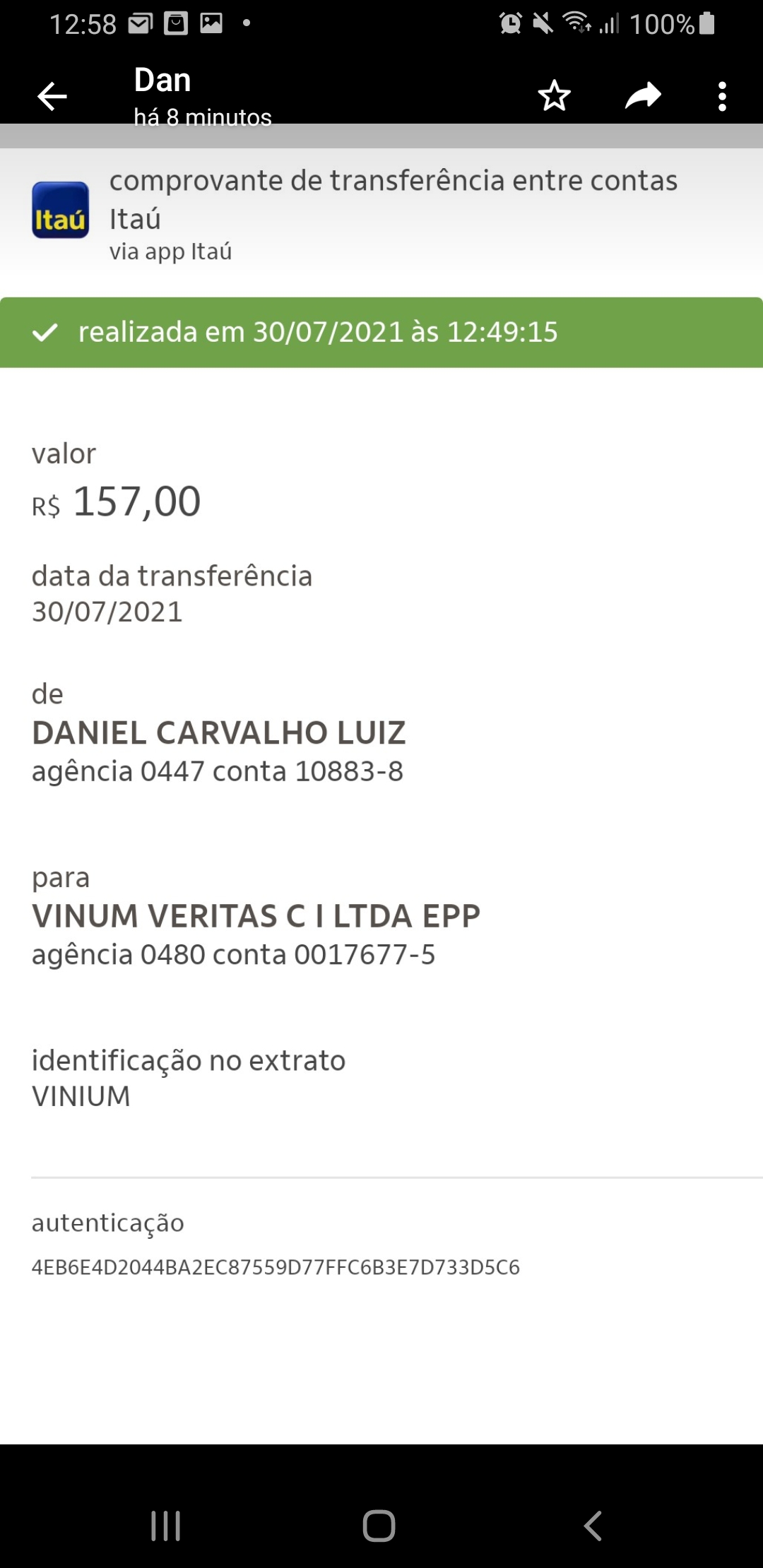This screenshot has height=1568, width=763.
Task: Go back from Dan's shared image
Action: (52, 97)
